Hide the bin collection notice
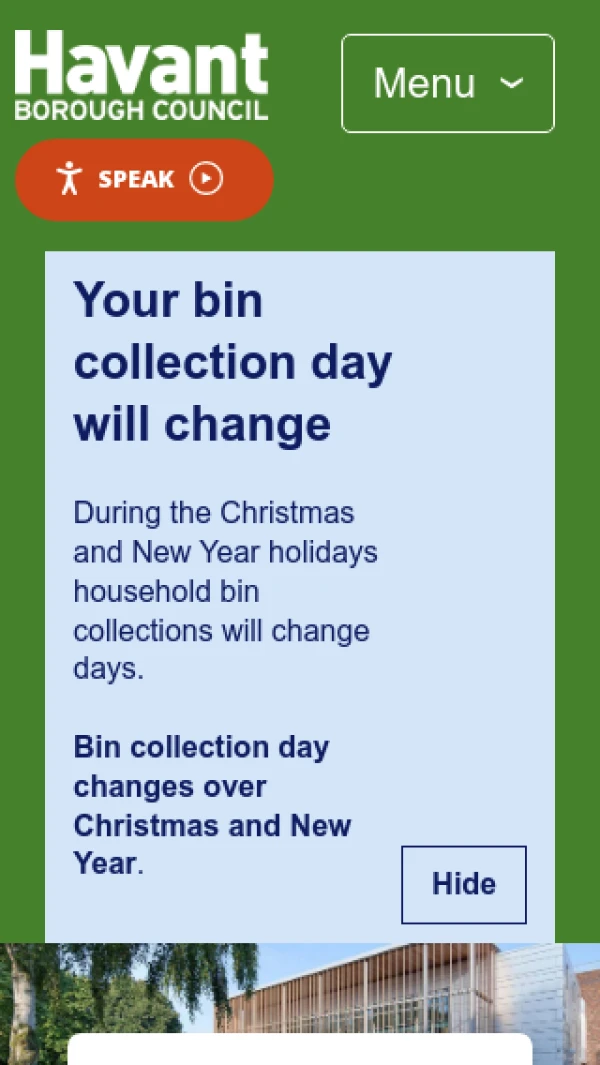Screen dimensions: 600x1065 pyautogui.click(x=463, y=884)
